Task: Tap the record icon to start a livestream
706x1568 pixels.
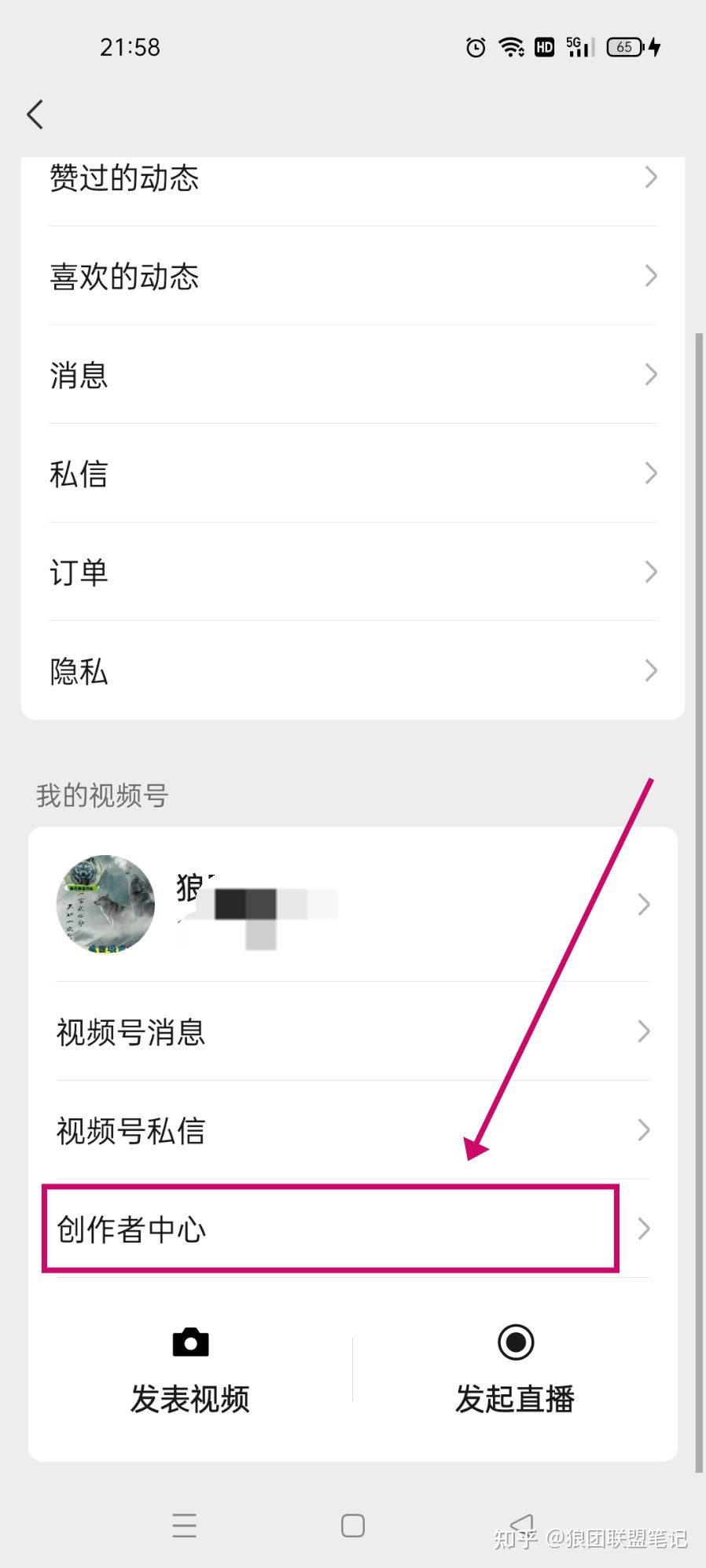Action: pos(515,1342)
